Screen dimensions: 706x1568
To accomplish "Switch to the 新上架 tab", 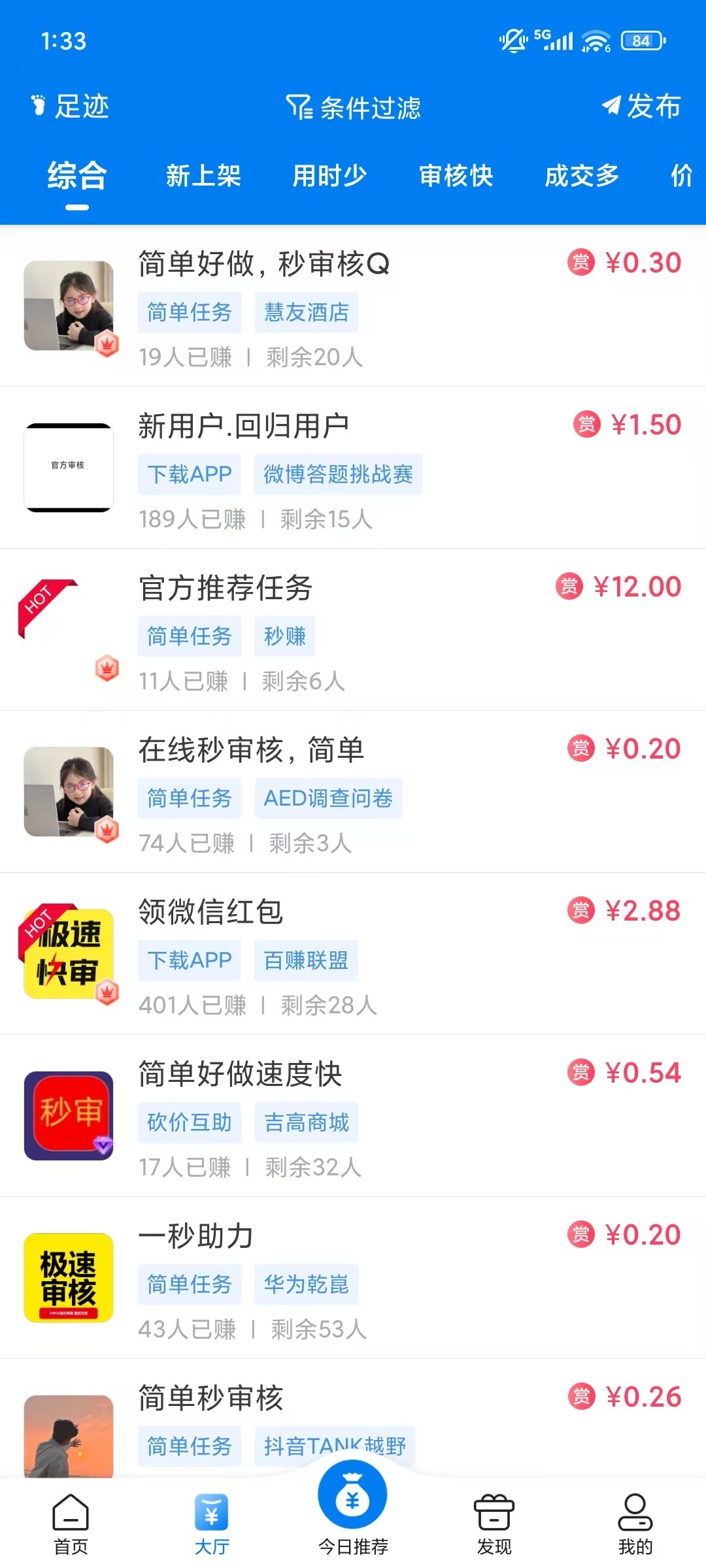I will point(203,176).
